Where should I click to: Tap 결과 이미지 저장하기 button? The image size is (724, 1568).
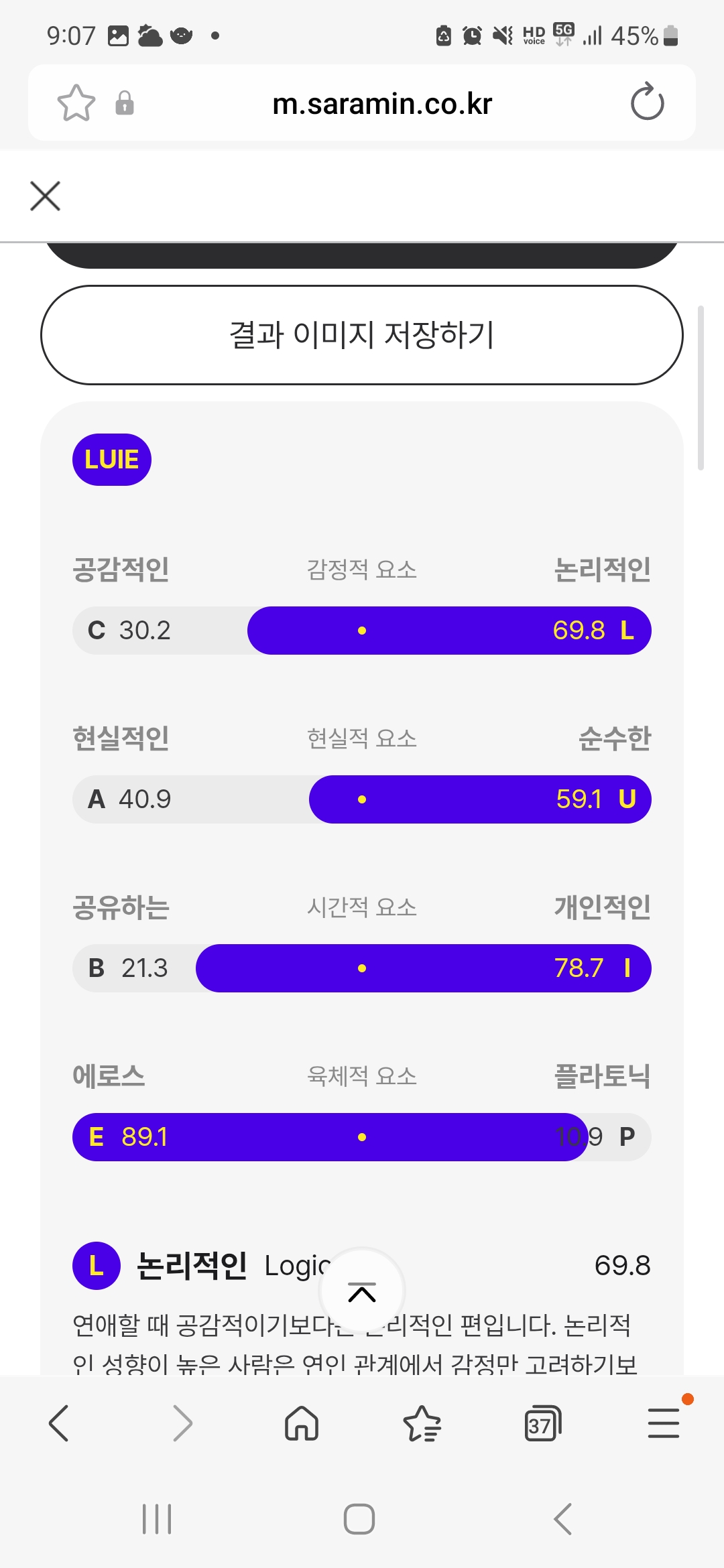coord(362,335)
